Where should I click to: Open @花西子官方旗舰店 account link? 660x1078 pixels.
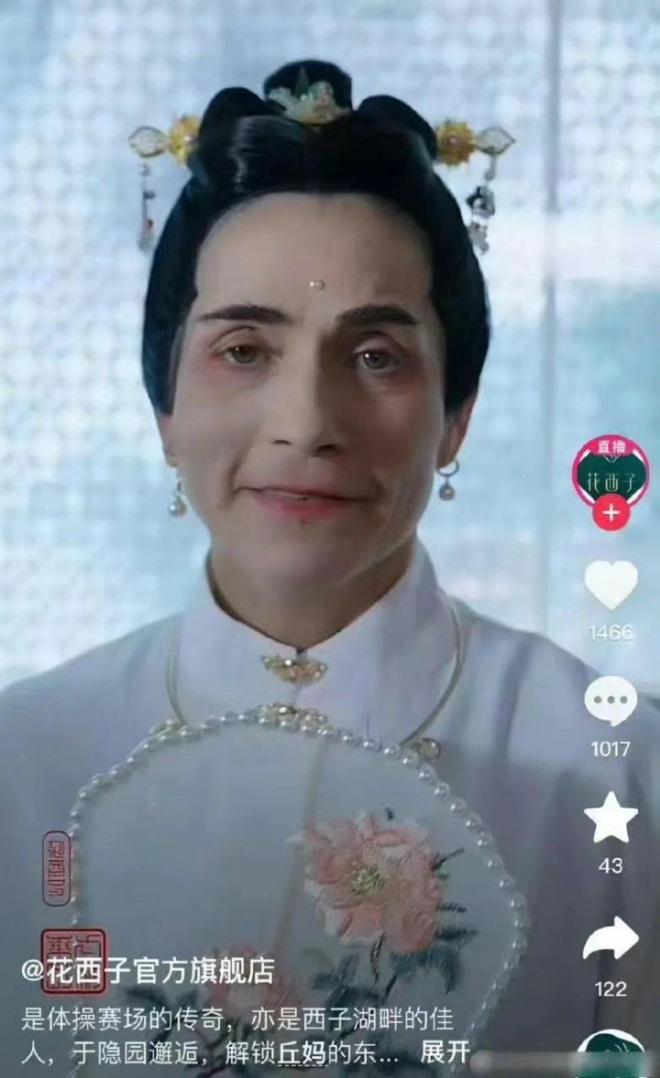(x=148, y=971)
